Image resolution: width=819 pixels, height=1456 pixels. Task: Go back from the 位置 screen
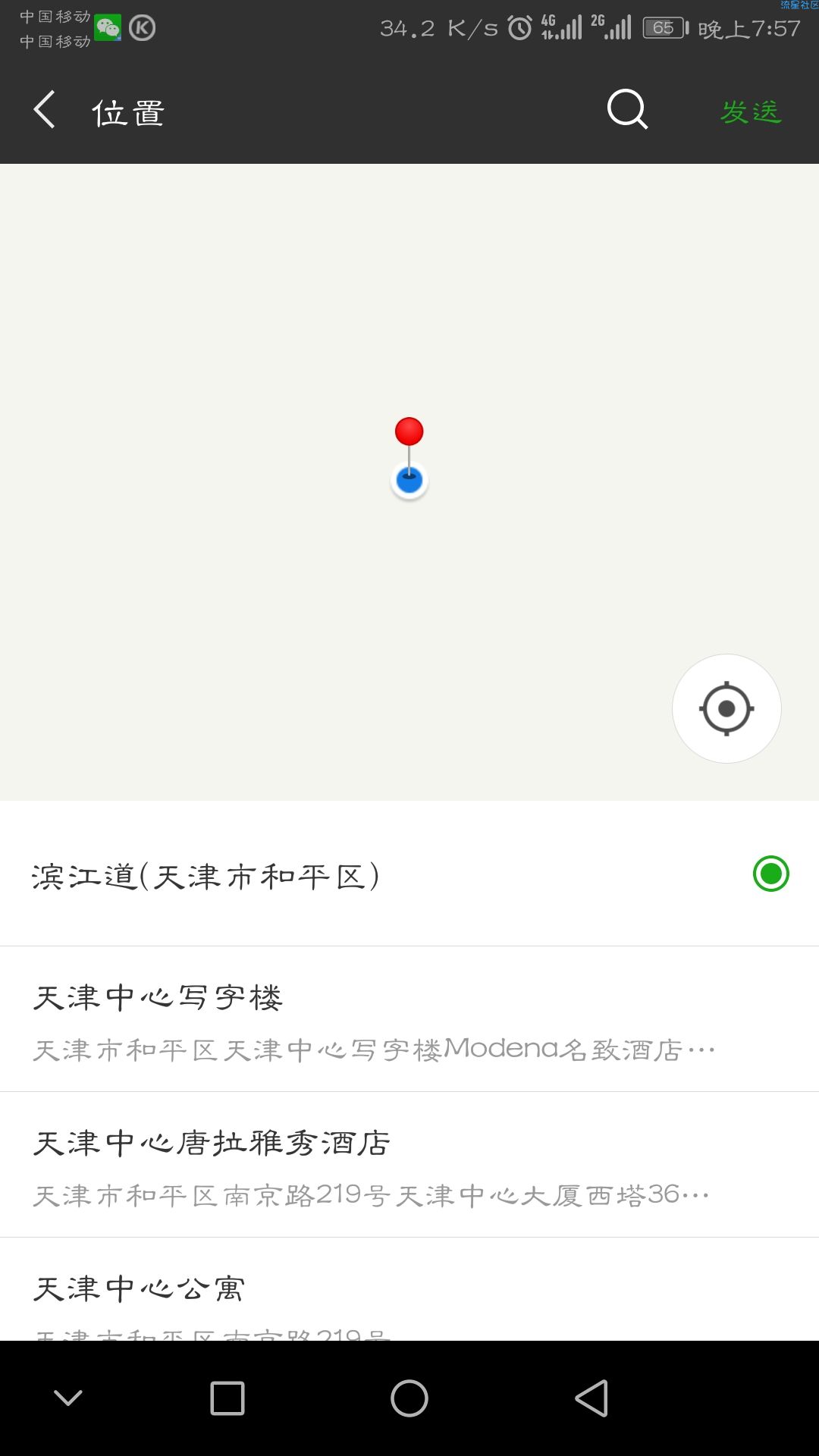45,110
